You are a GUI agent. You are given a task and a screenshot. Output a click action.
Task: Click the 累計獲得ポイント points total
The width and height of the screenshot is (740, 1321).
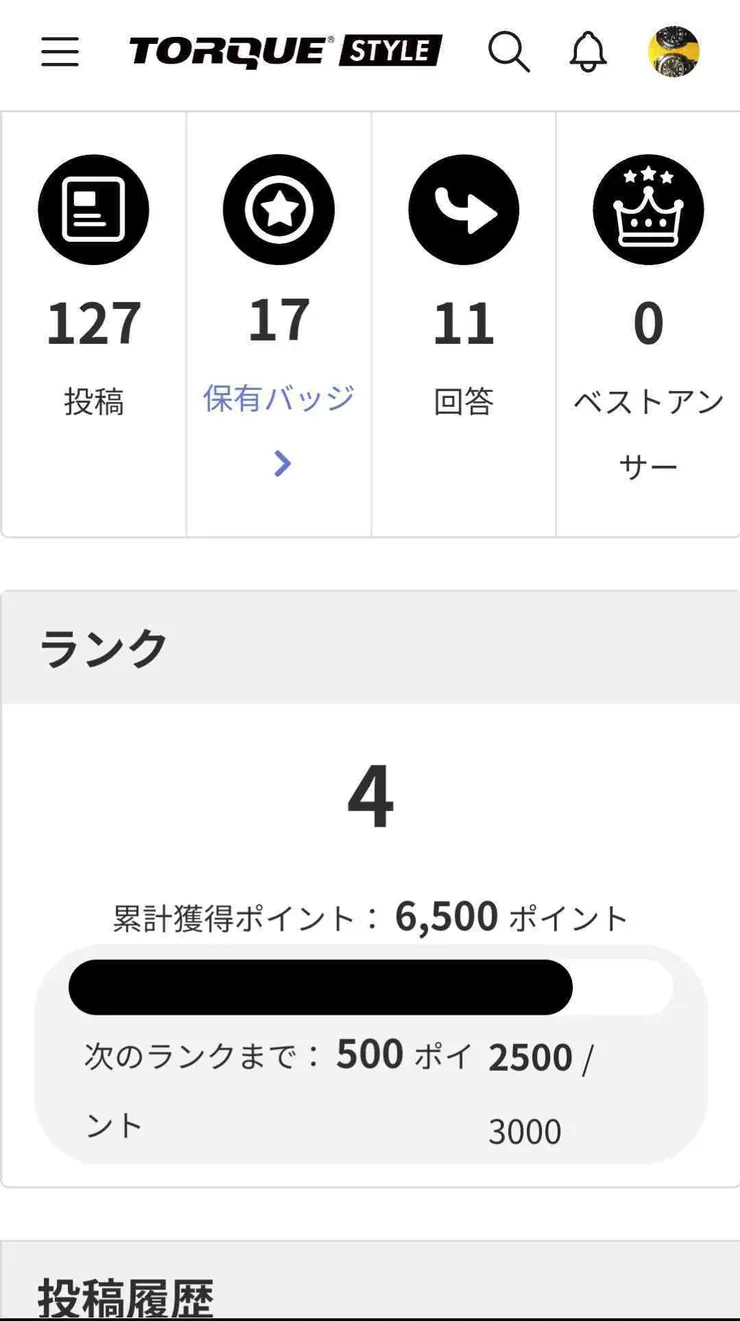pos(370,914)
